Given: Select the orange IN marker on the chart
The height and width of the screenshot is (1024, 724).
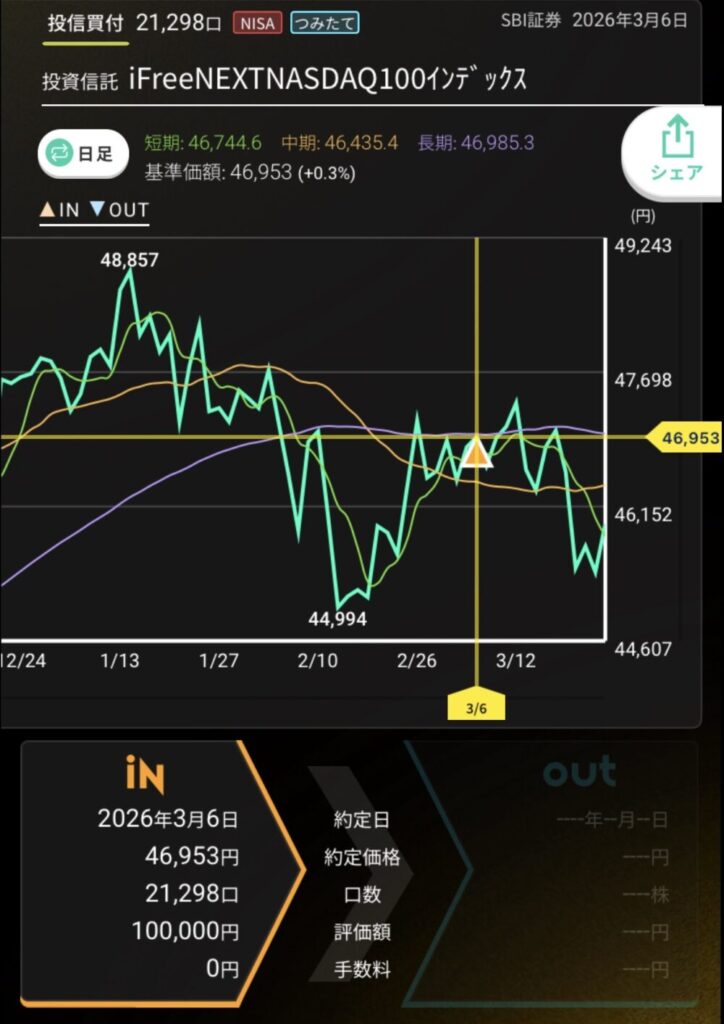Looking at the screenshot, I should pos(477,453).
